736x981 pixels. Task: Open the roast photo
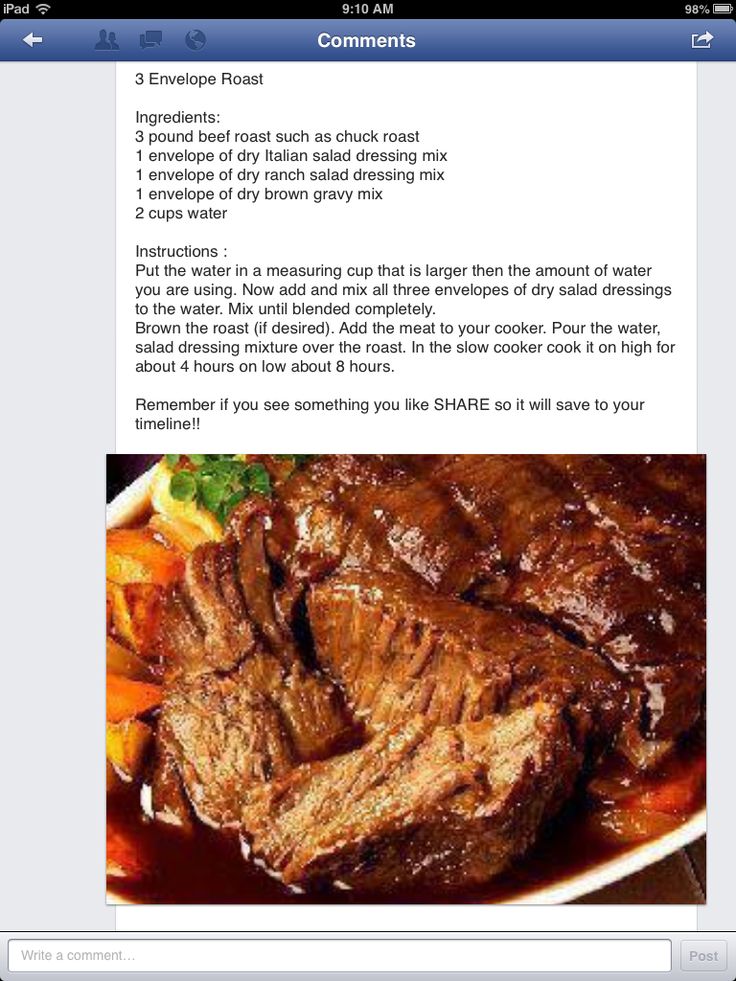tap(406, 679)
